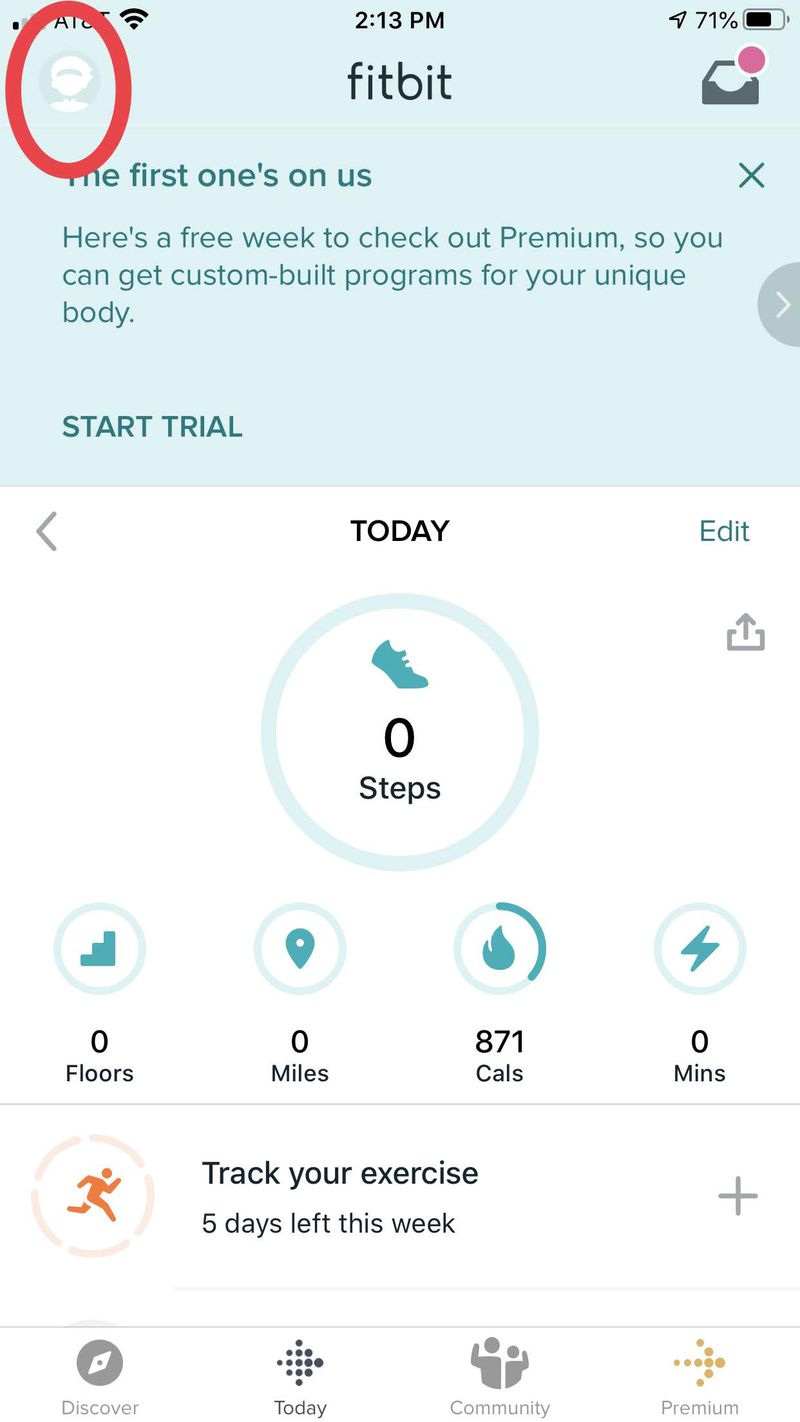This screenshot has height=1422, width=800.
Task: Tap START TRIAL for Premium
Action: pyautogui.click(x=152, y=427)
